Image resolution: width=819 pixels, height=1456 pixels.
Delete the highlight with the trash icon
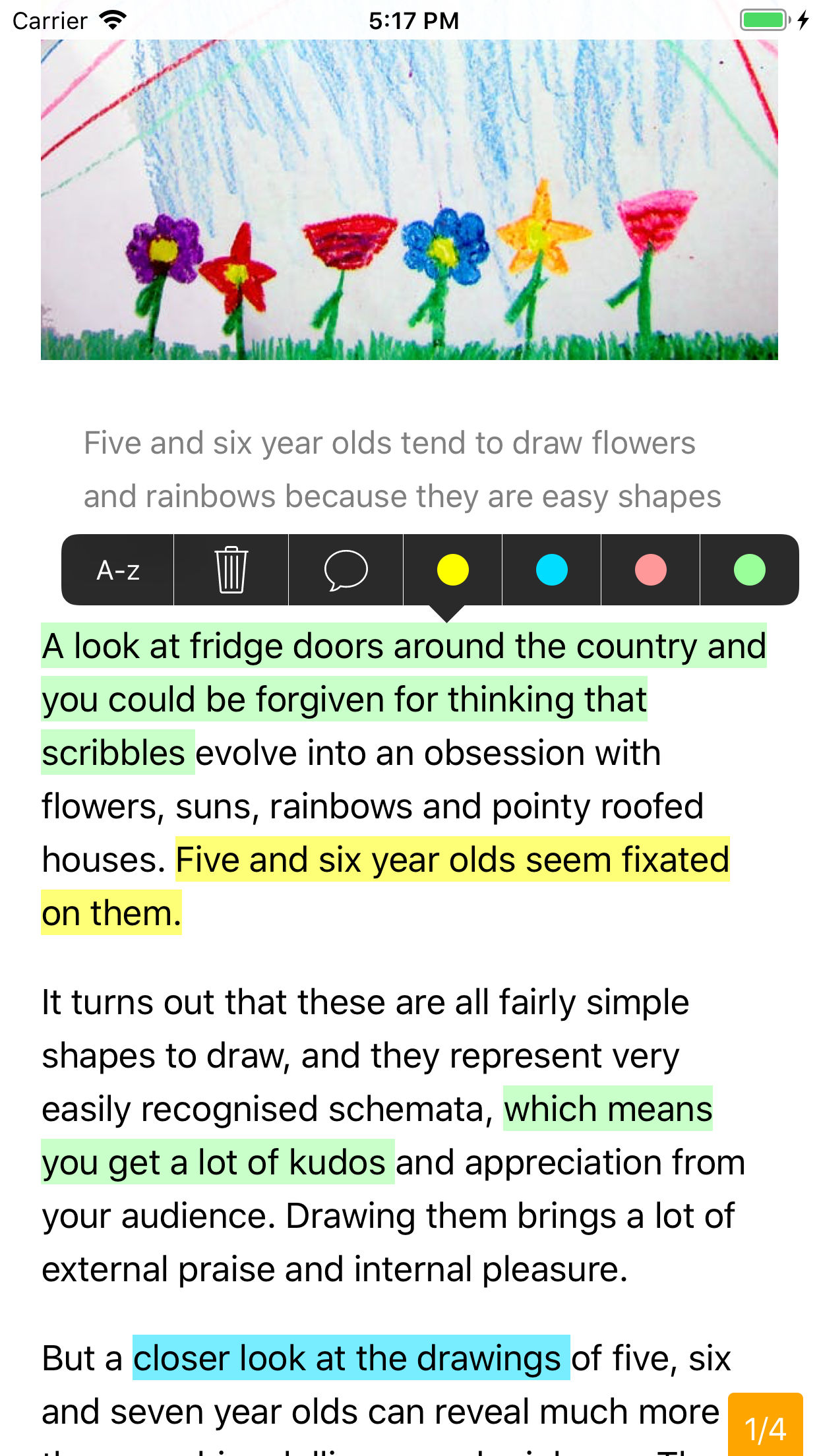pos(231,570)
